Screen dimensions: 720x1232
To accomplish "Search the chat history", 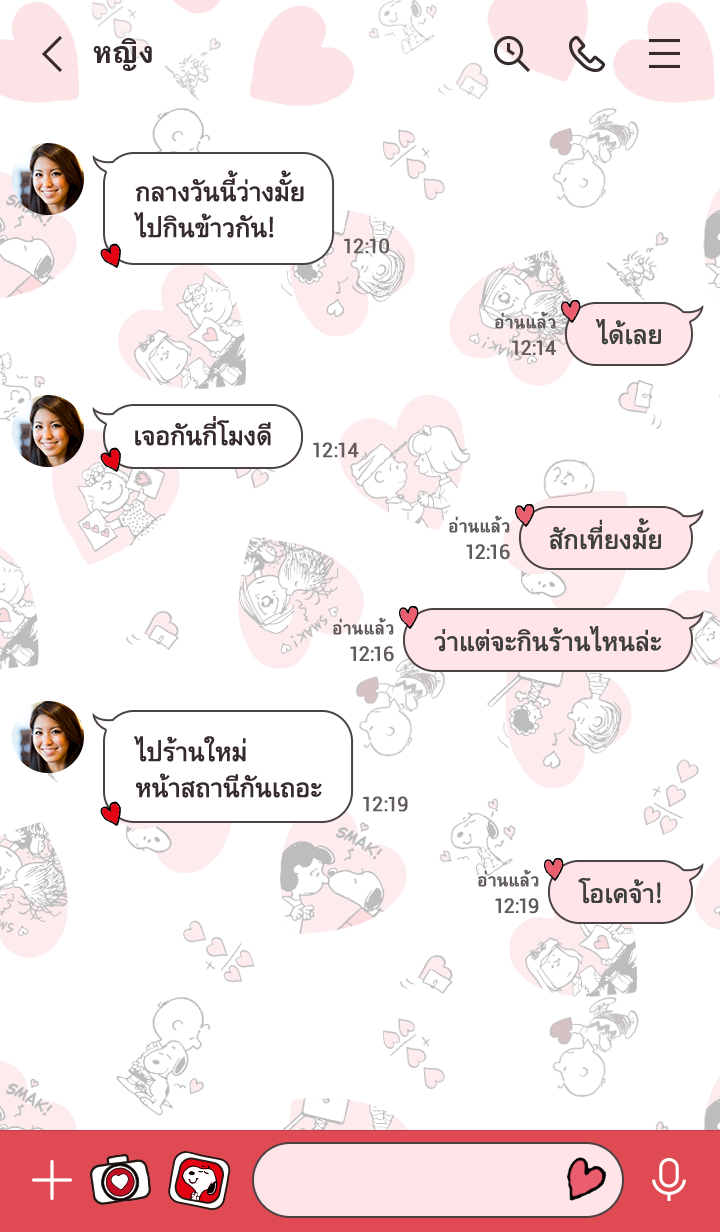I will tap(512, 54).
